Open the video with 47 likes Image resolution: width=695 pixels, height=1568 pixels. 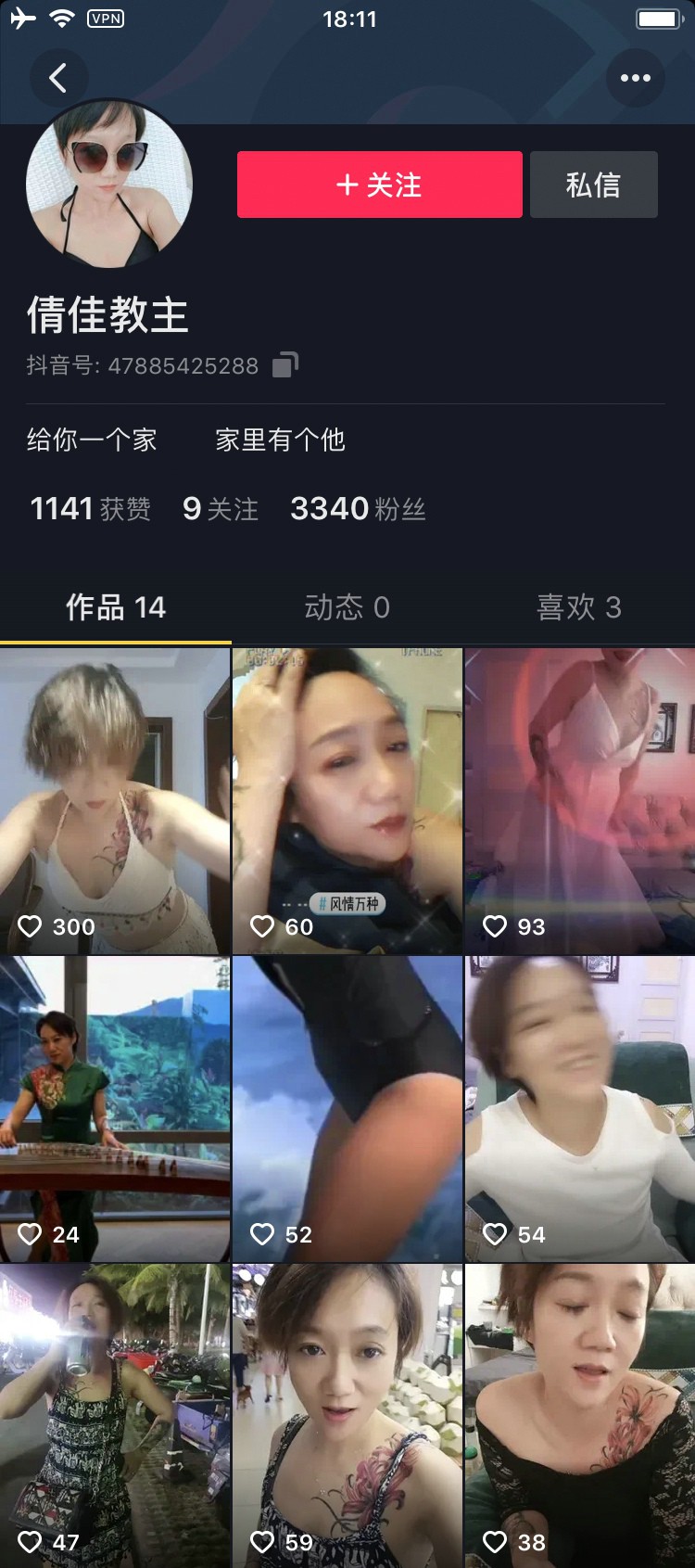115,1414
